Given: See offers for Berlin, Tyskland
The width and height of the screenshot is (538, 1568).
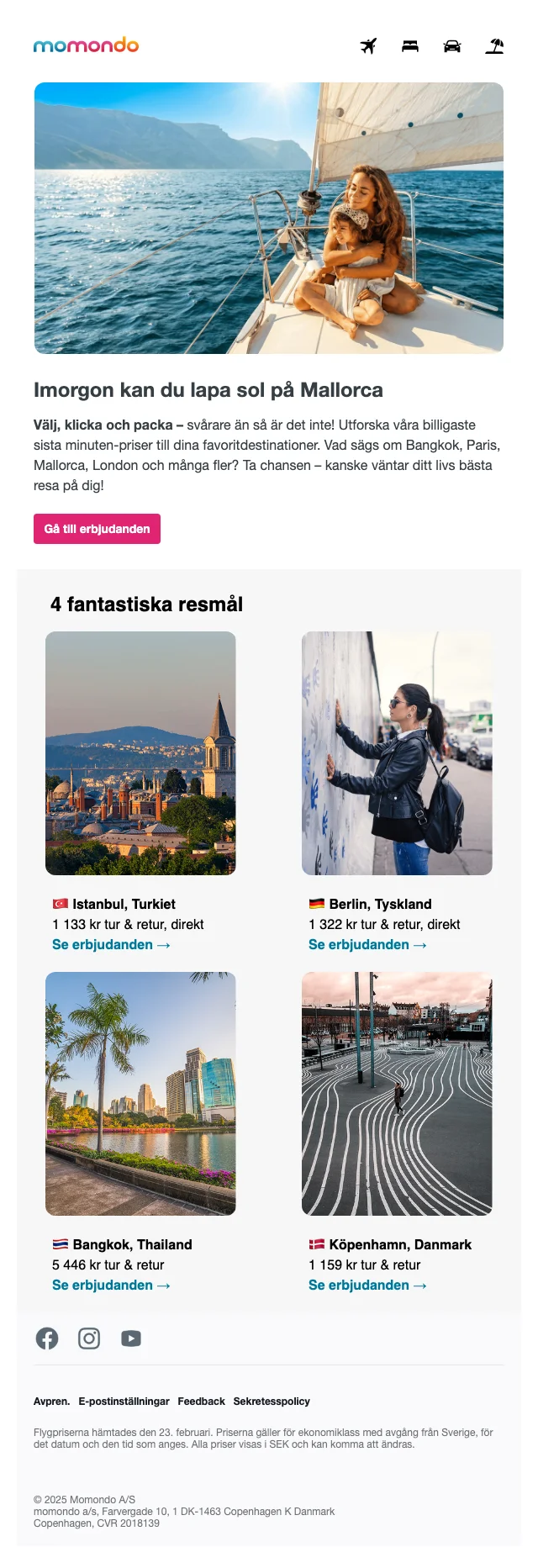Looking at the screenshot, I should pos(367,945).
